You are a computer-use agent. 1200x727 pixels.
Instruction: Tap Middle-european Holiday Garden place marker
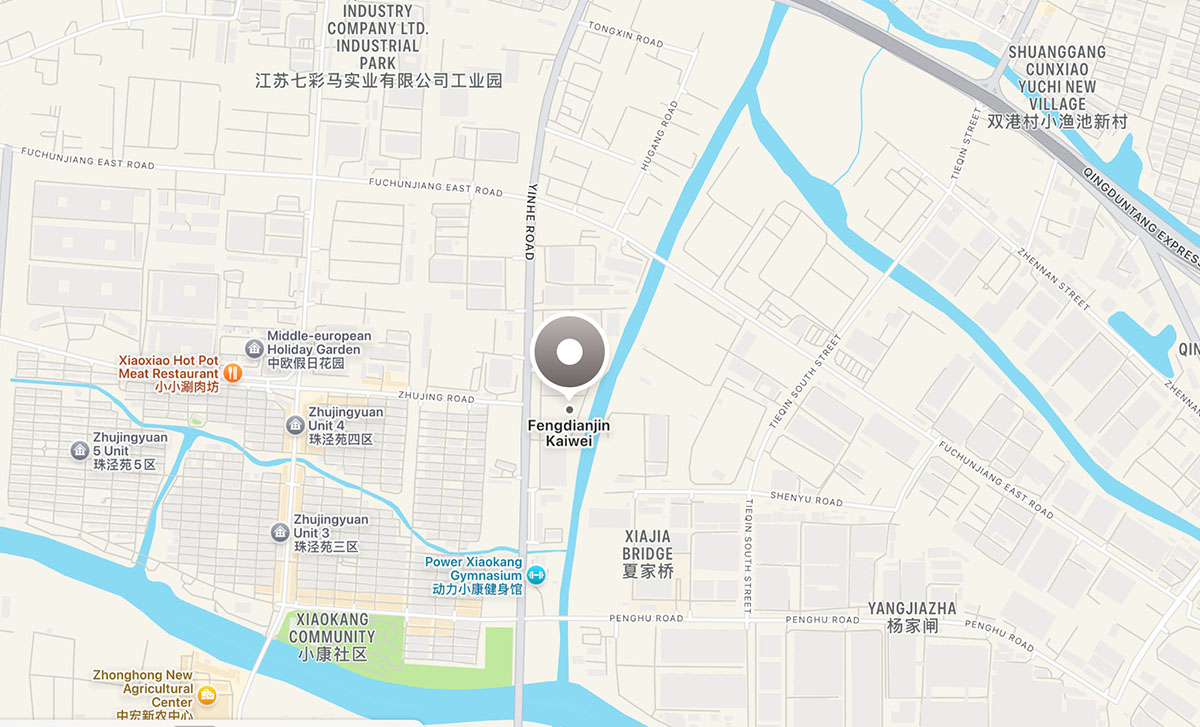tap(254, 348)
